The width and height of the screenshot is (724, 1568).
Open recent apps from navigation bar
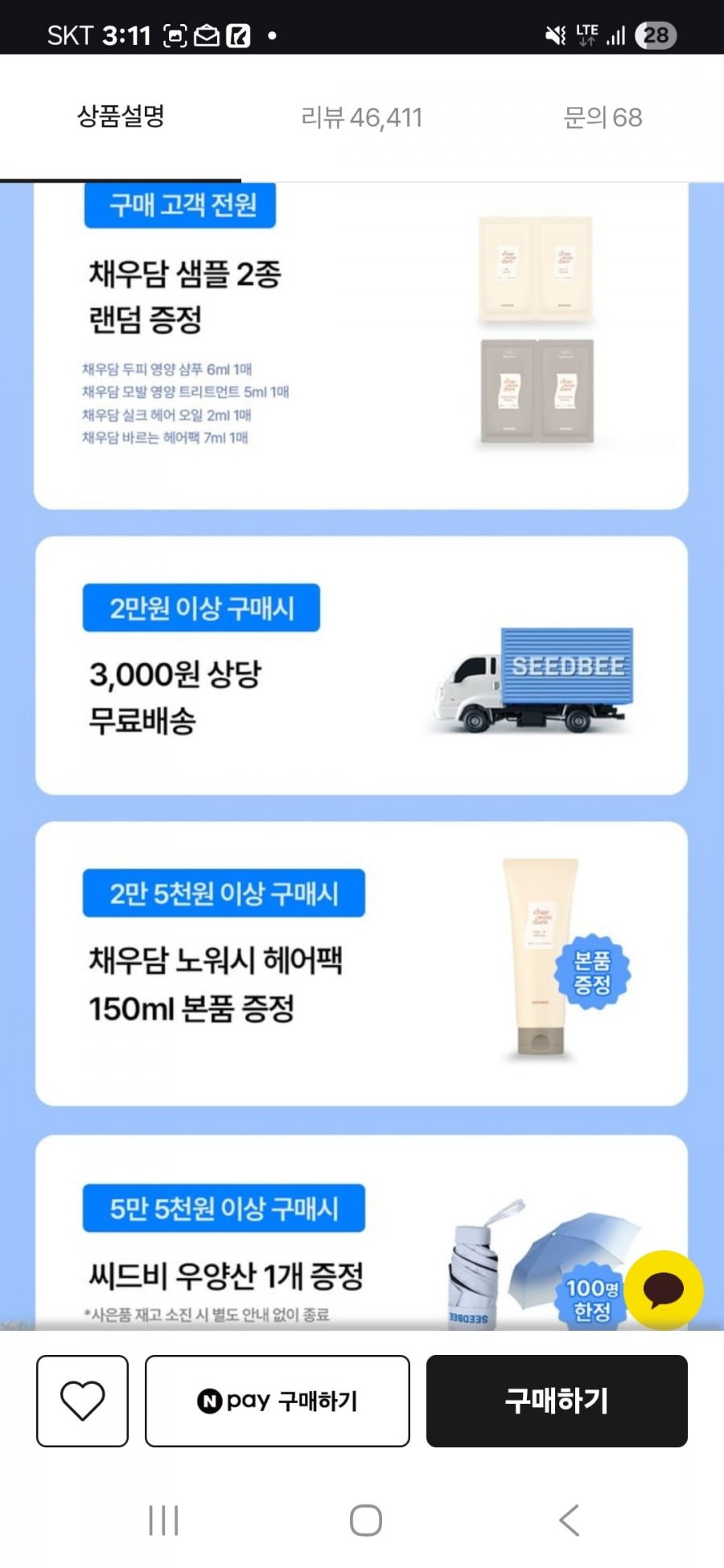pos(163,1520)
